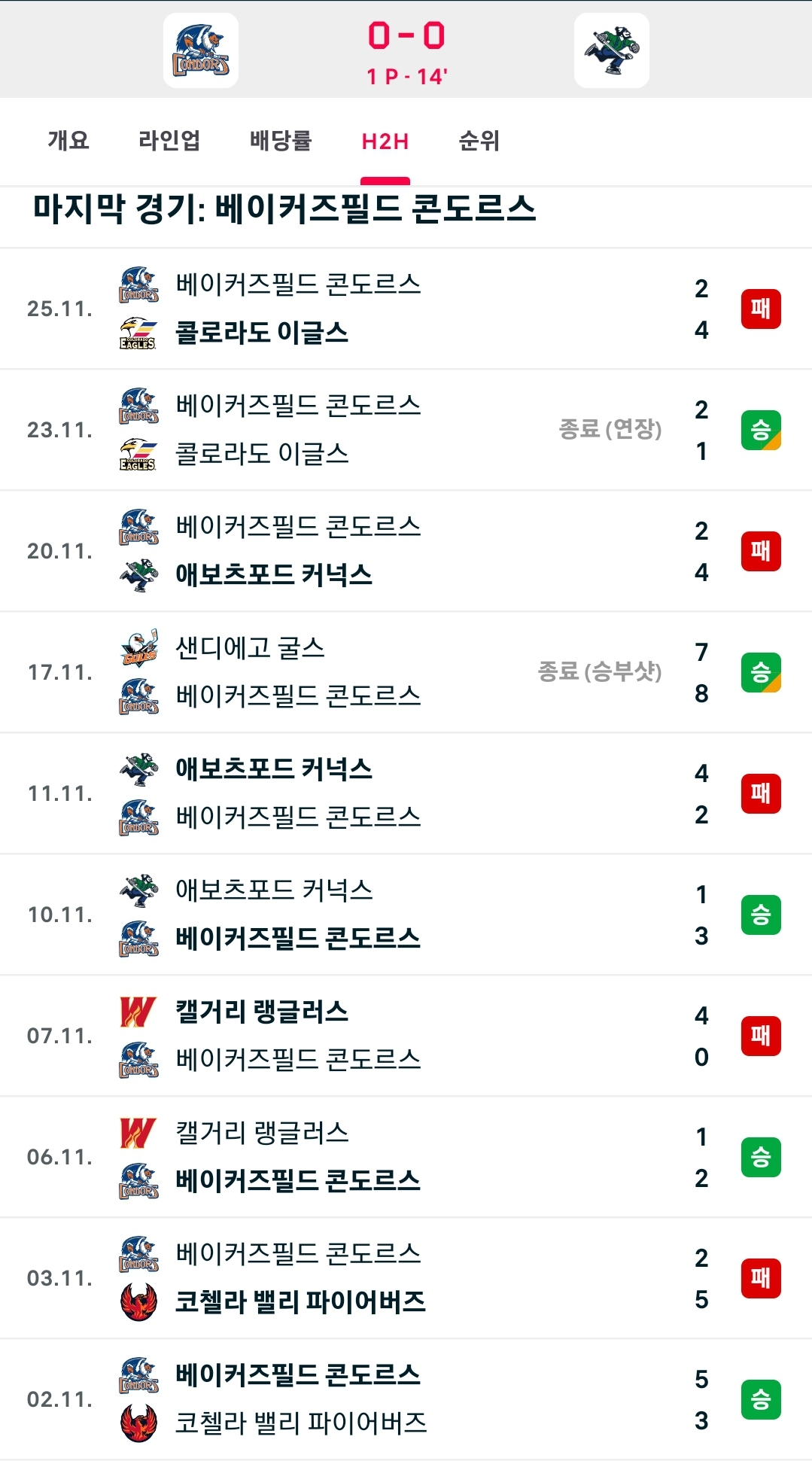Open the Bakersfield Condors team logo in header
The image size is (812, 1461).
(201, 51)
